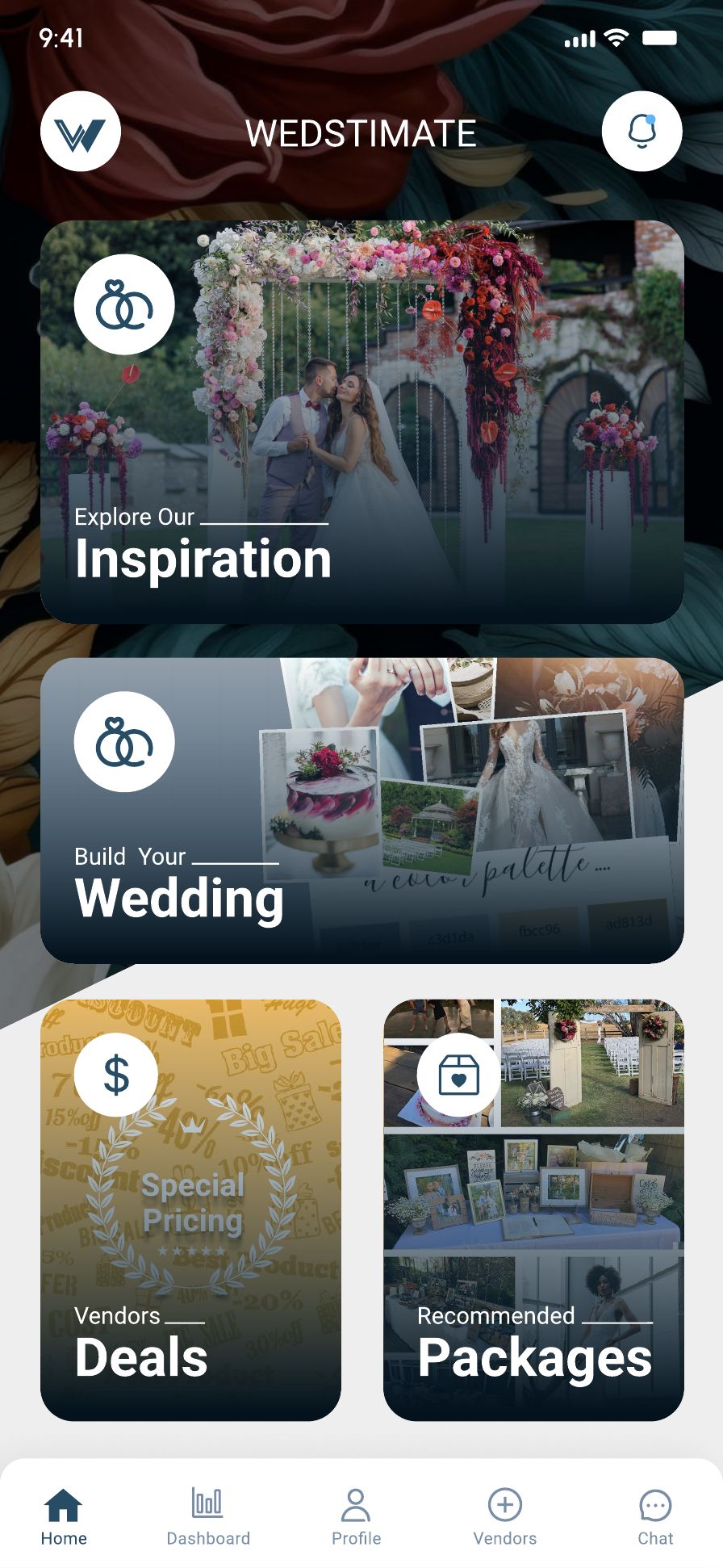Open the Build Your Wedding card

(x=361, y=810)
